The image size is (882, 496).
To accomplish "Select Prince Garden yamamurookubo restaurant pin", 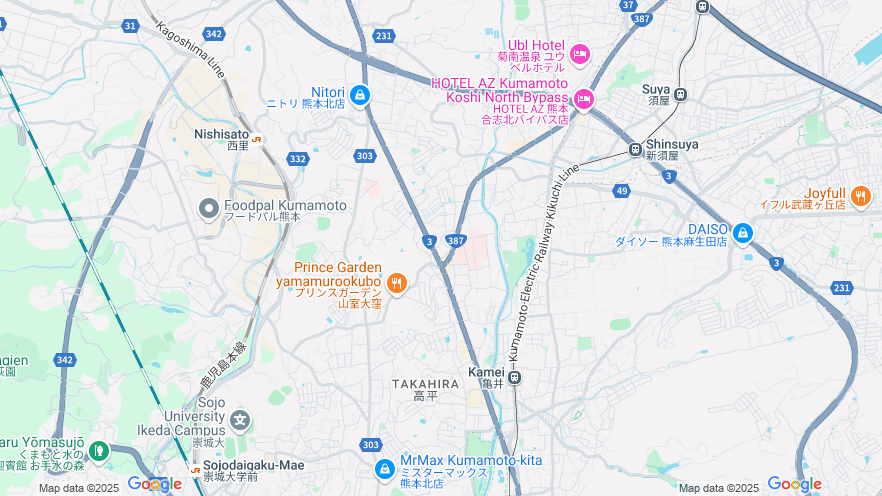I will [397, 284].
